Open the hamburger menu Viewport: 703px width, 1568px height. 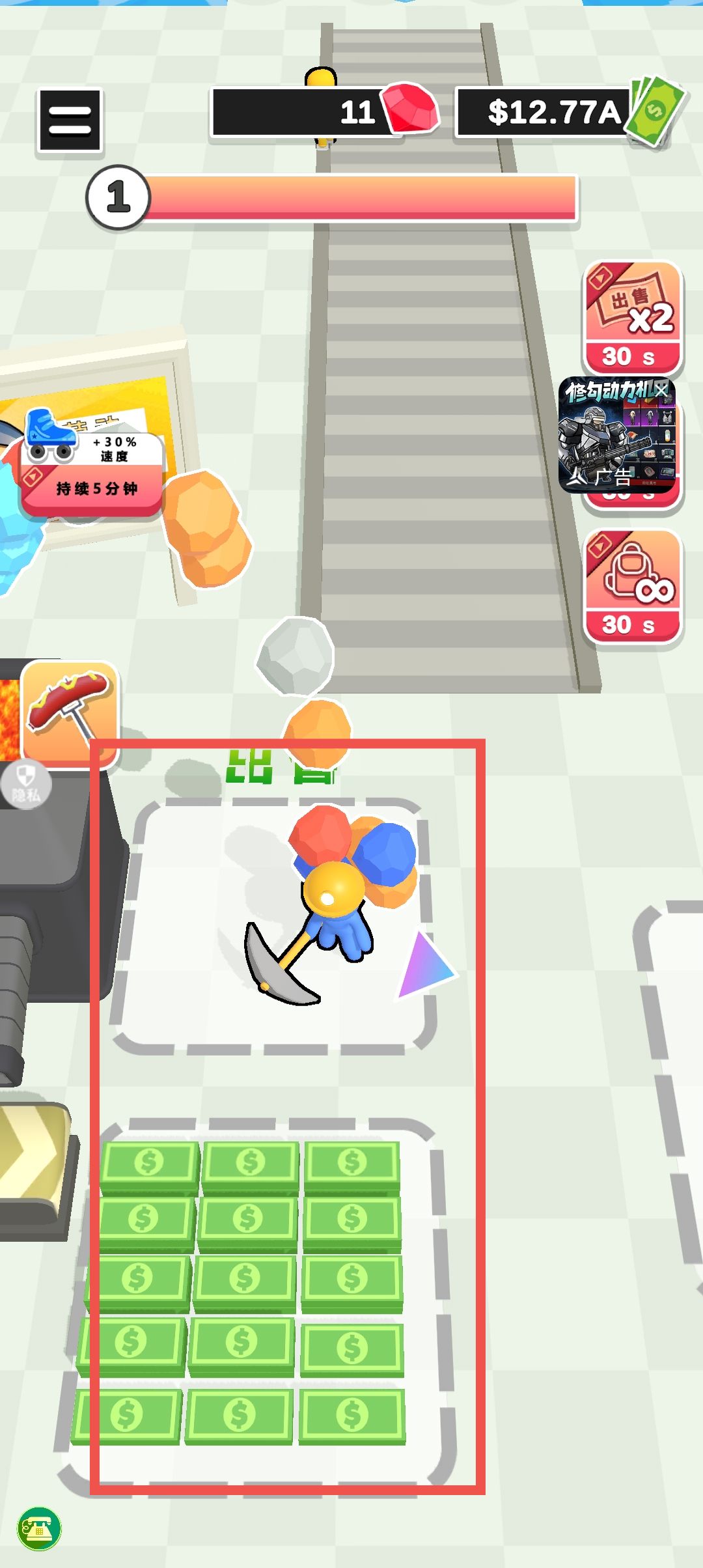pos(70,120)
